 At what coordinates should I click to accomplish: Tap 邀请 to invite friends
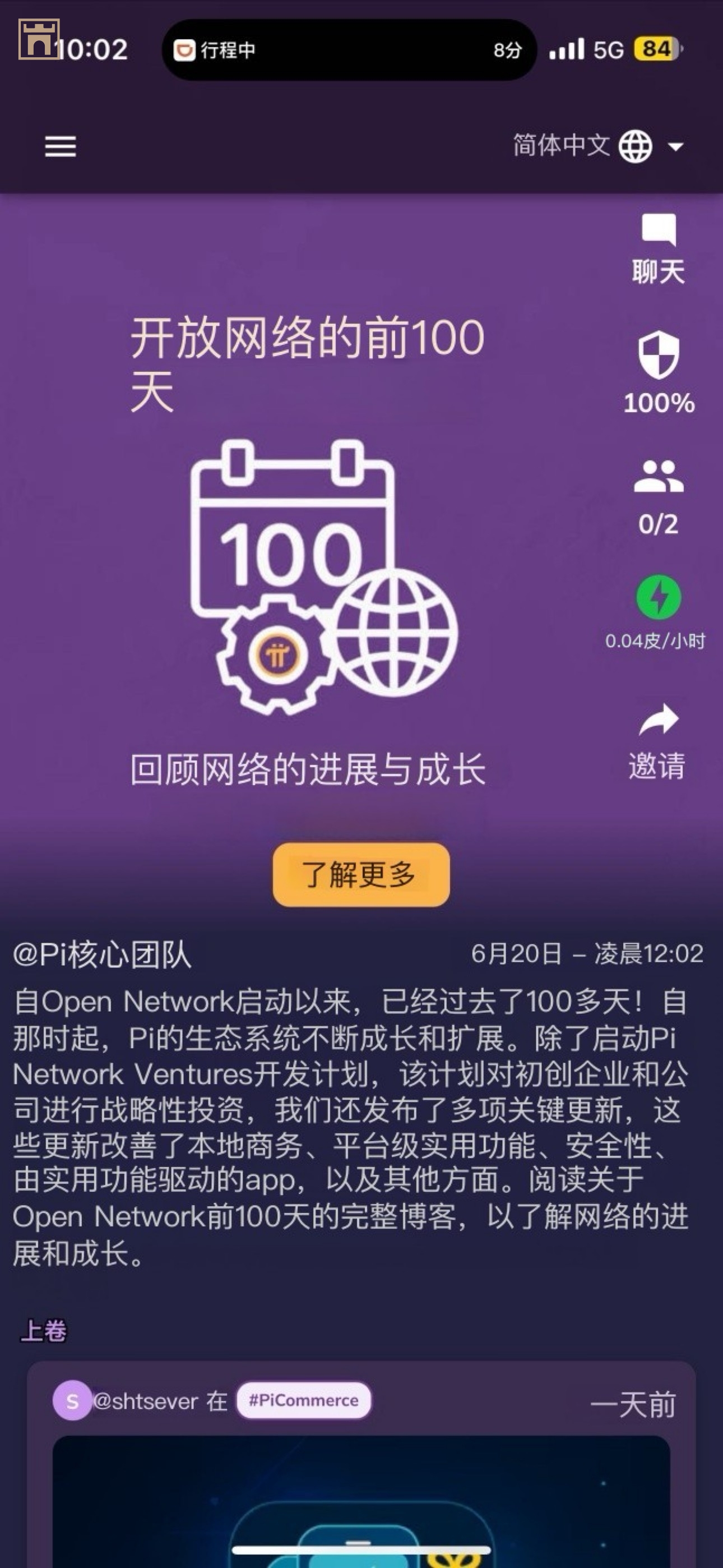coord(657,742)
